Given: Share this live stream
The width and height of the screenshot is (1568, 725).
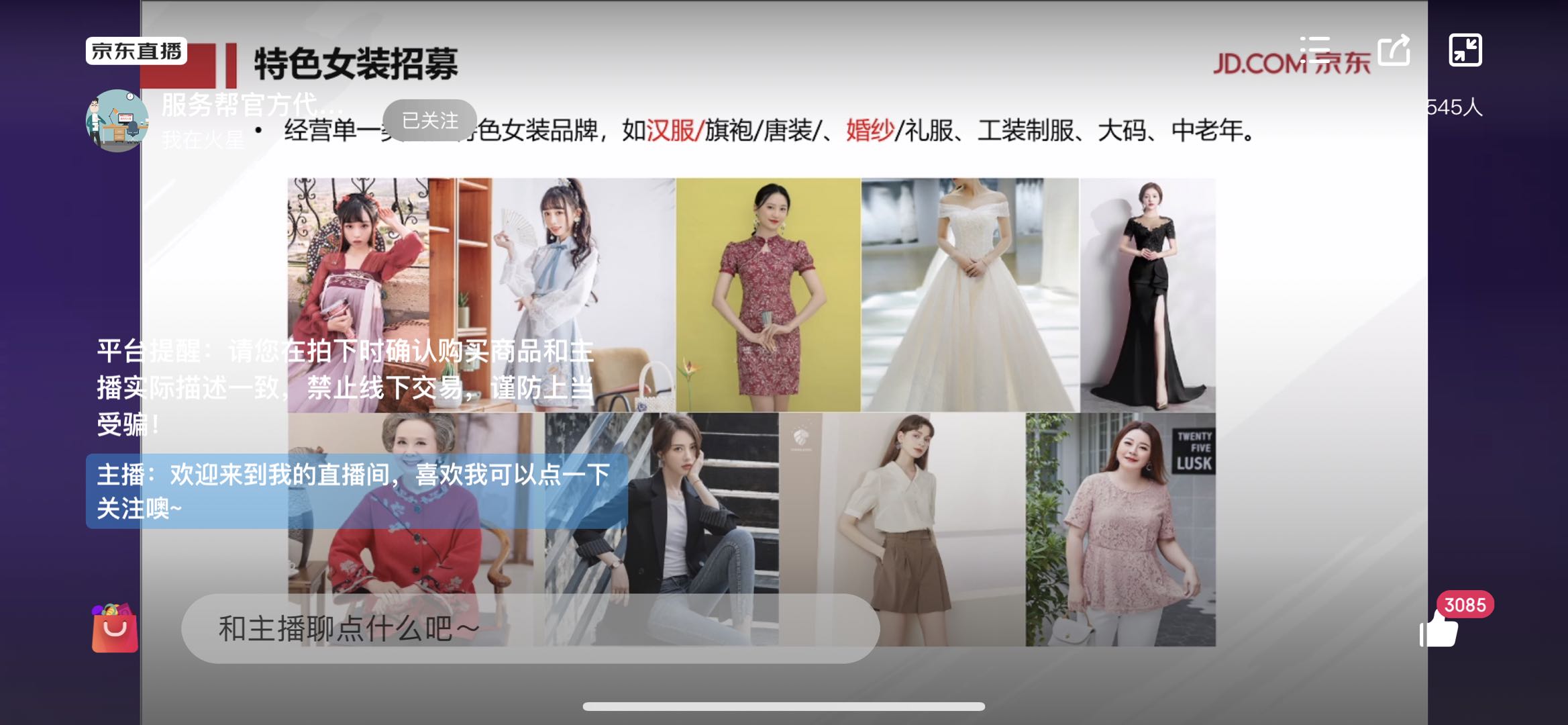Looking at the screenshot, I should pos(1394,50).
